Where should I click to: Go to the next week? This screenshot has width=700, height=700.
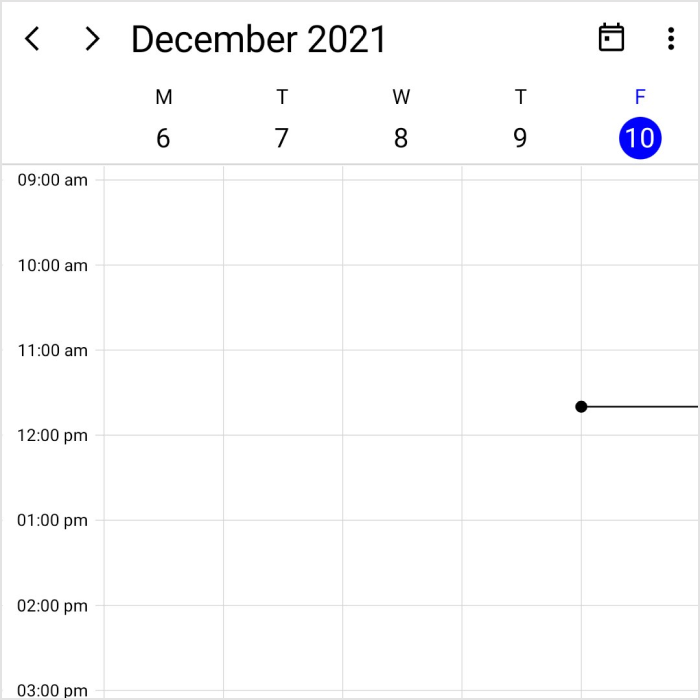click(x=93, y=39)
